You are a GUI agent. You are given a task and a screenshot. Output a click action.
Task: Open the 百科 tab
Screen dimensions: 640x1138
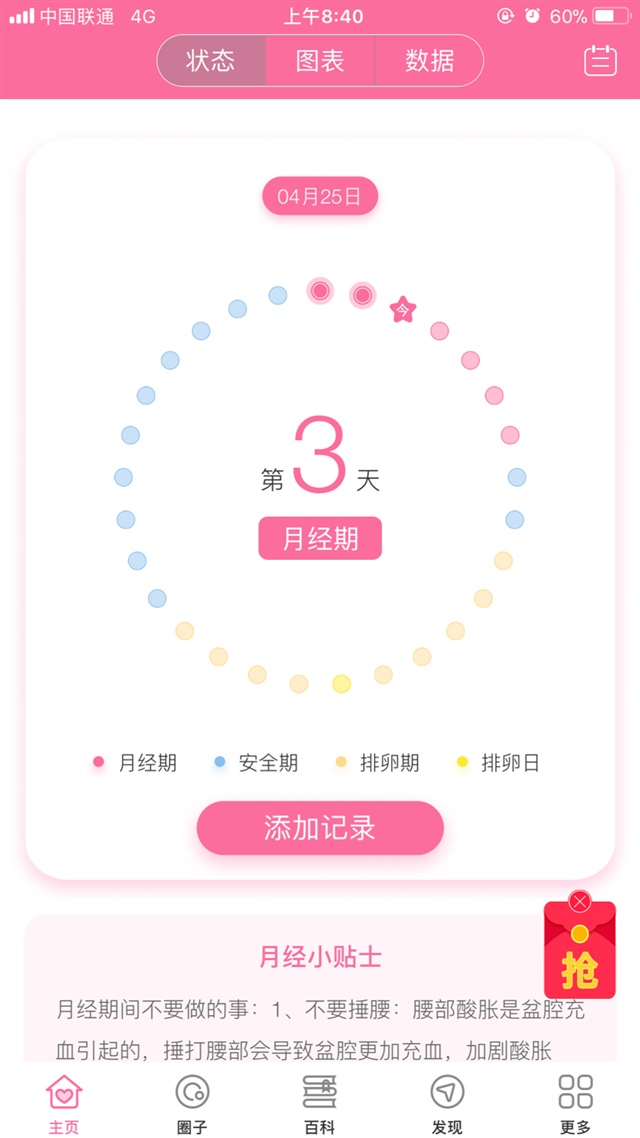pyautogui.click(x=320, y=1103)
